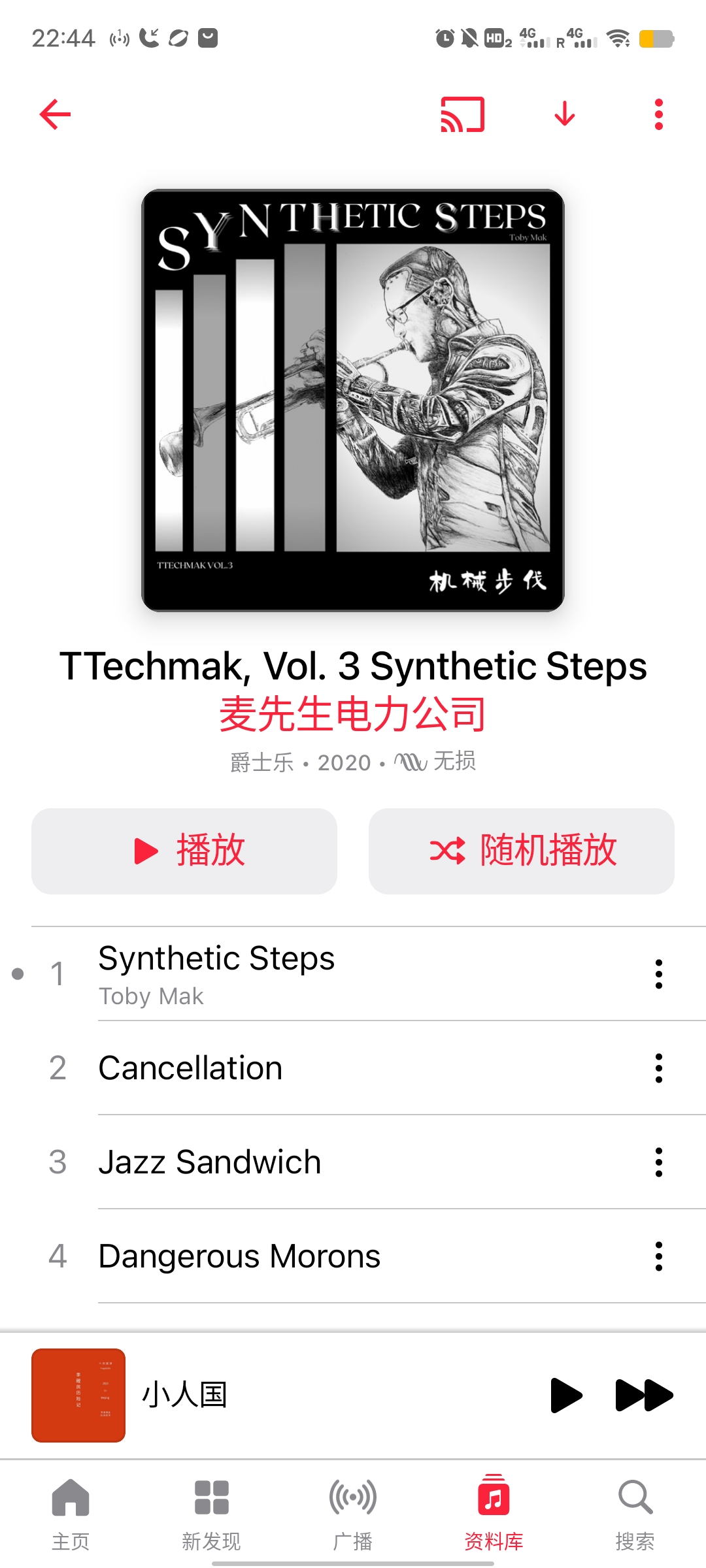Resume playing 小人国 in mini player
This screenshot has height=1568, width=706.
(565, 1395)
